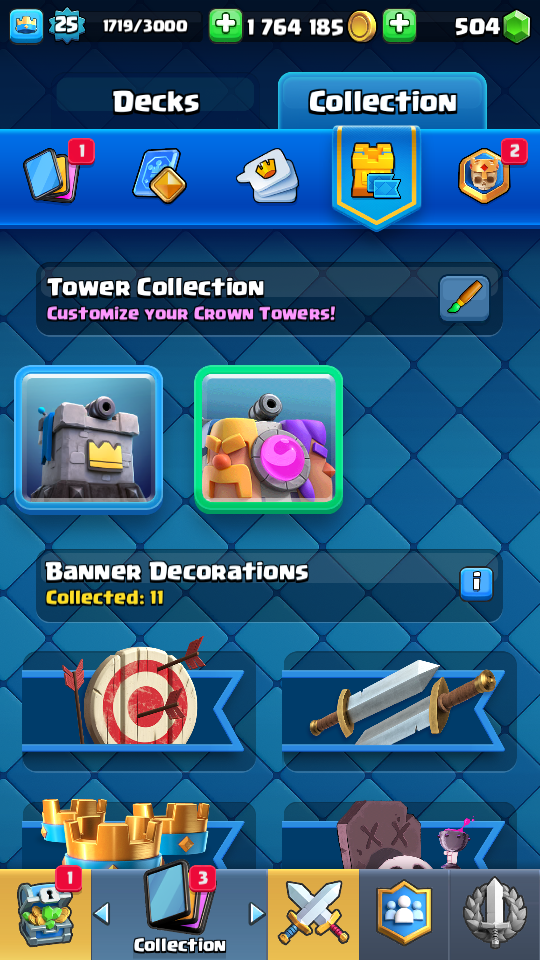
Task: Open the shop chest in bottom bar
Action: (x=45, y=914)
